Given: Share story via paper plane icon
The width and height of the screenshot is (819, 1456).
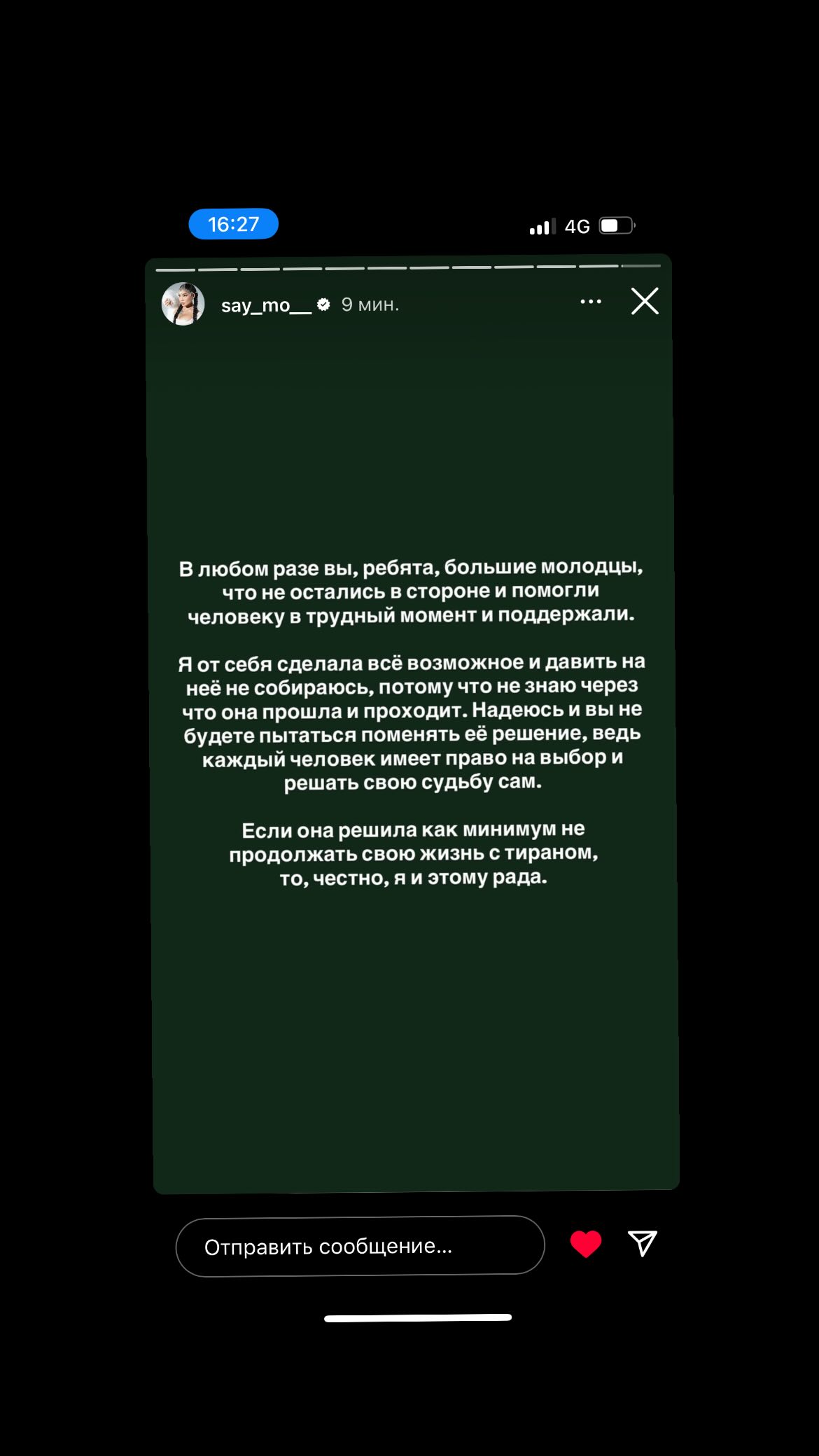Looking at the screenshot, I should (643, 1243).
